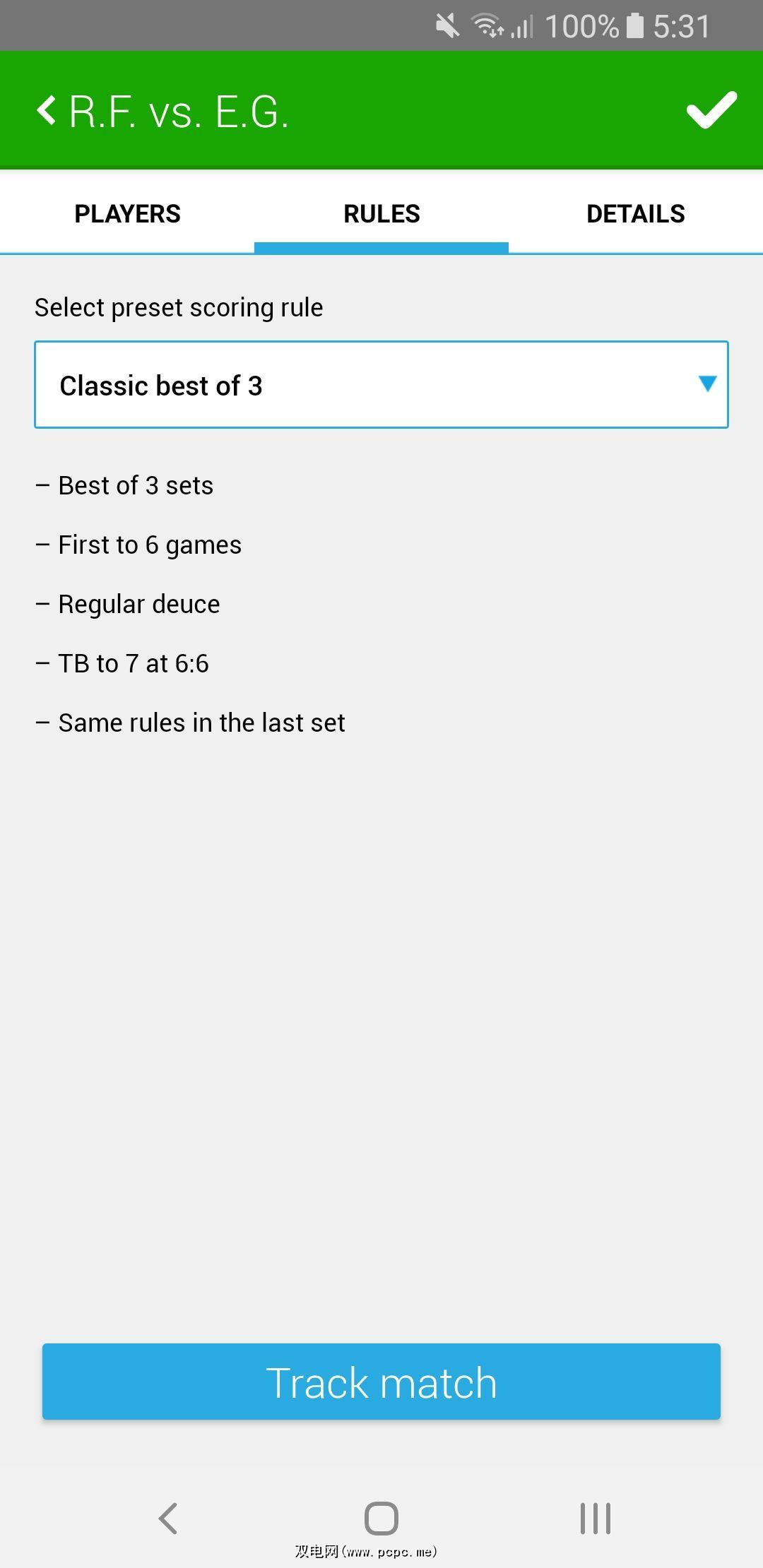Start tracking with Track match button
The width and height of the screenshot is (763, 1568).
pyautogui.click(x=381, y=1382)
